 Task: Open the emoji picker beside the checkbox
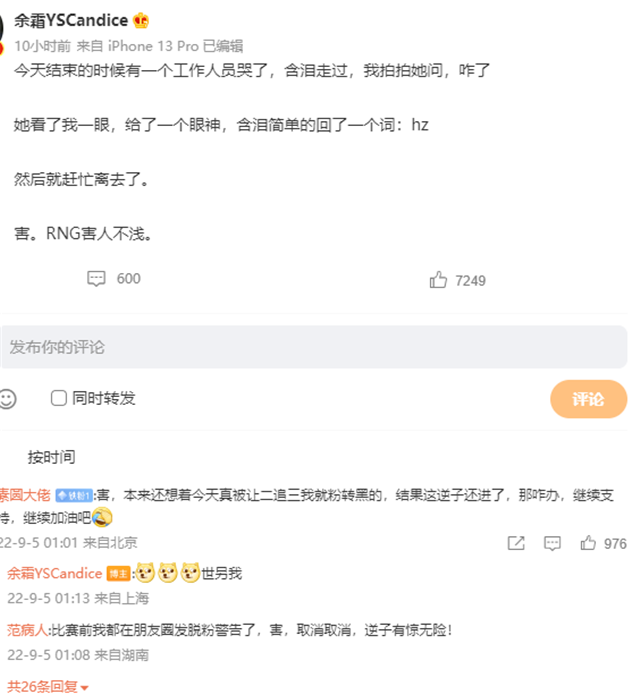[8, 398]
